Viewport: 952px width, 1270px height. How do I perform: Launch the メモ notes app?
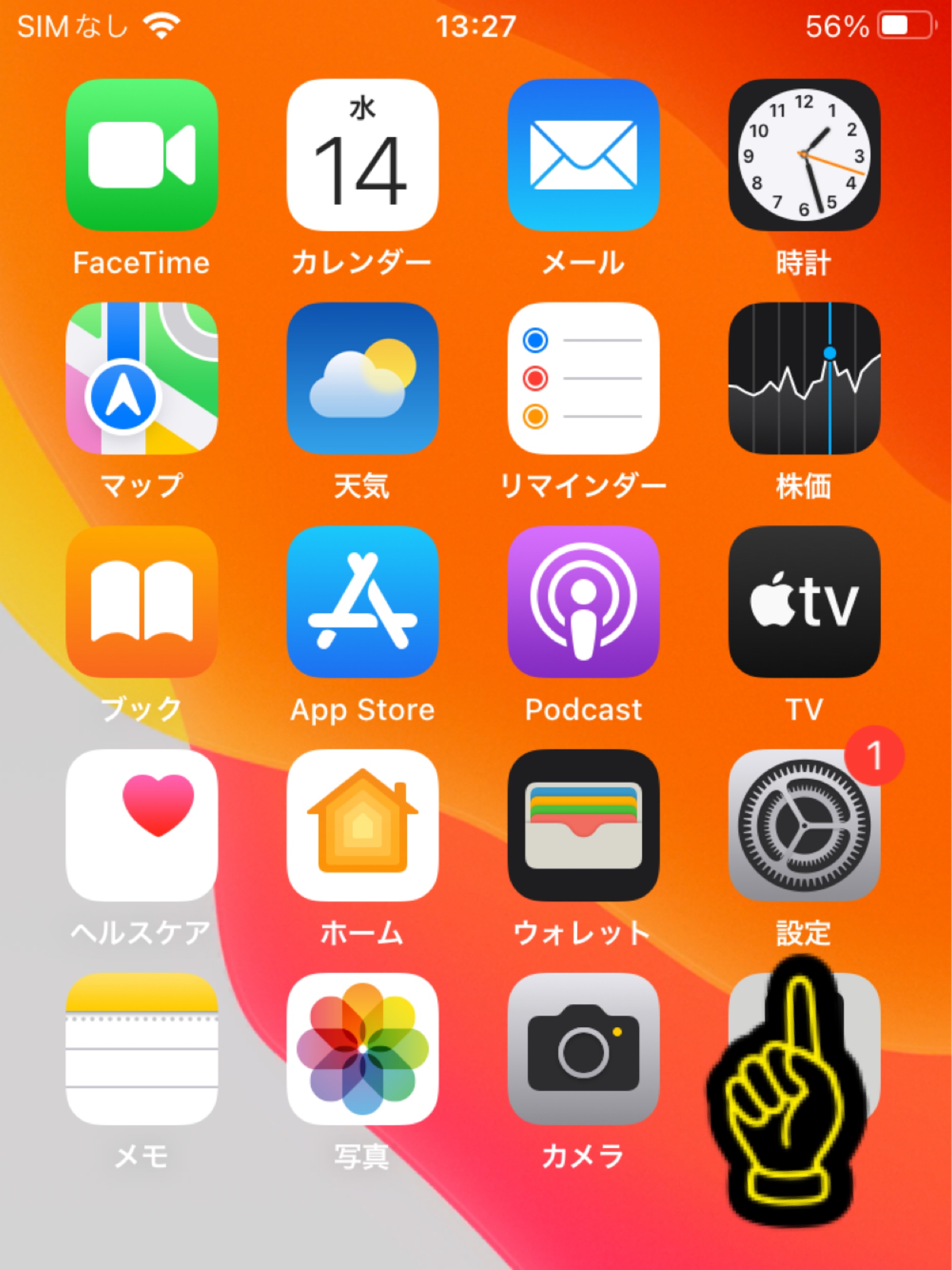[142, 1048]
